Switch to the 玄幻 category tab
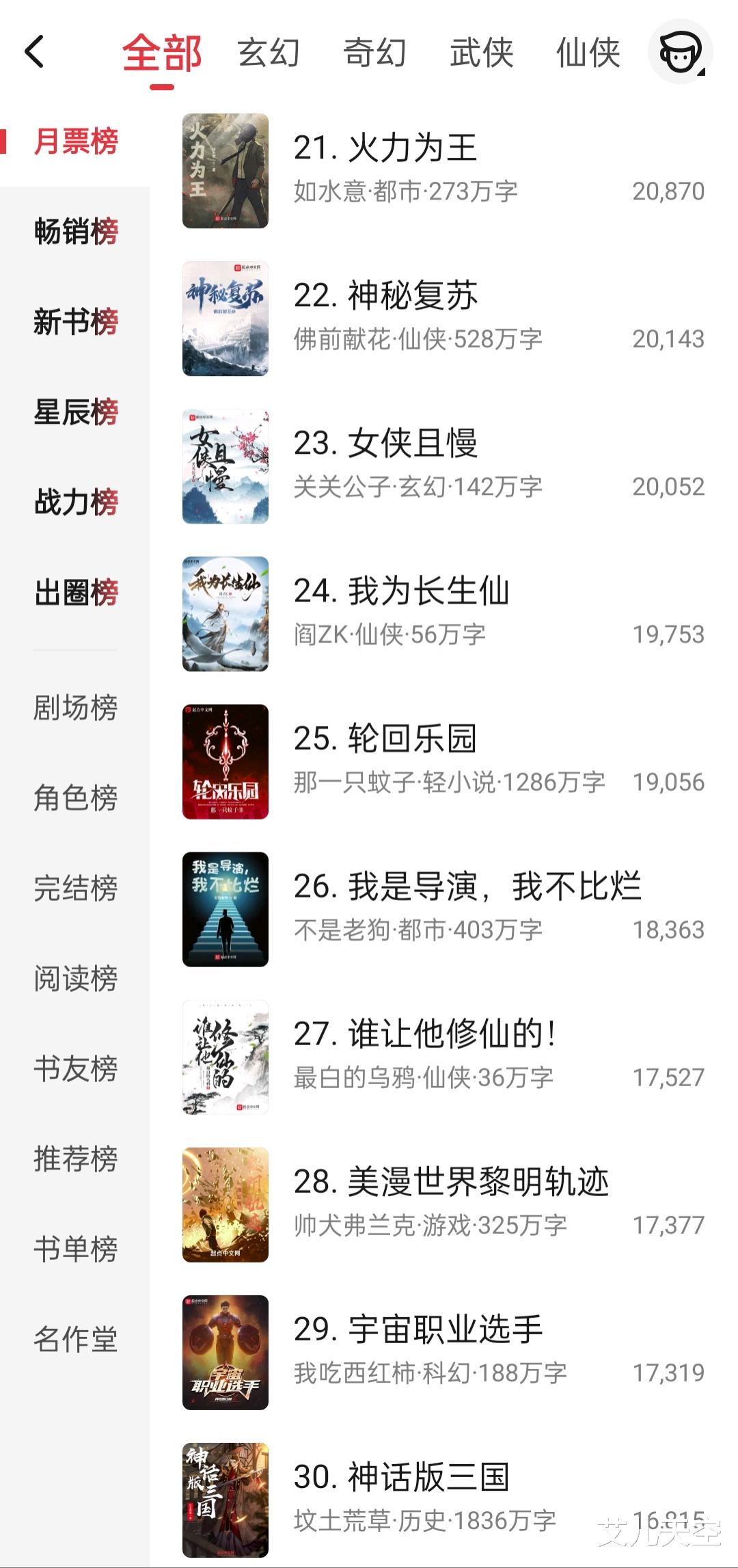The height and width of the screenshot is (1568, 738). pyautogui.click(x=269, y=53)
